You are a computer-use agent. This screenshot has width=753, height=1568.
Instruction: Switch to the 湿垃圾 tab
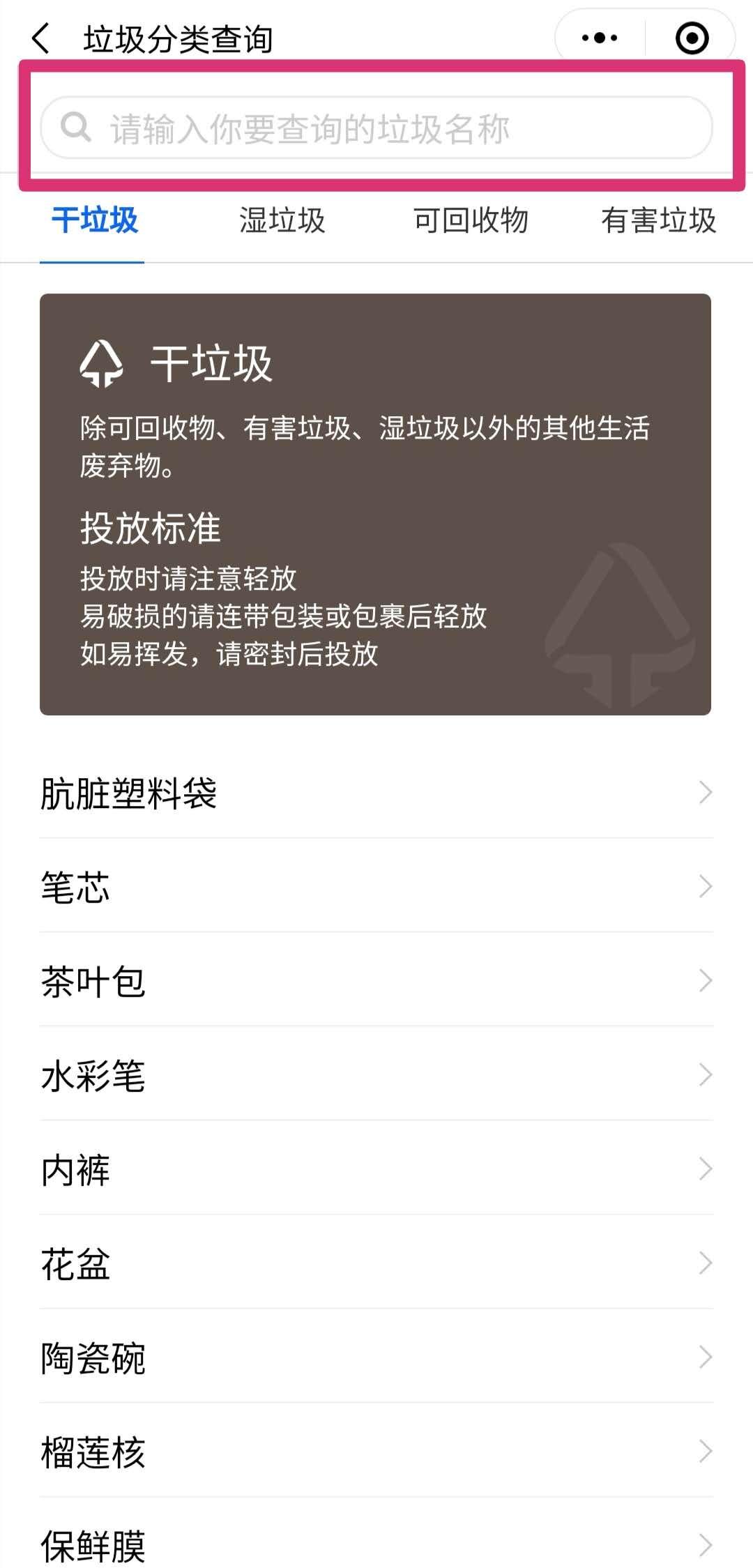coord(282,222)
